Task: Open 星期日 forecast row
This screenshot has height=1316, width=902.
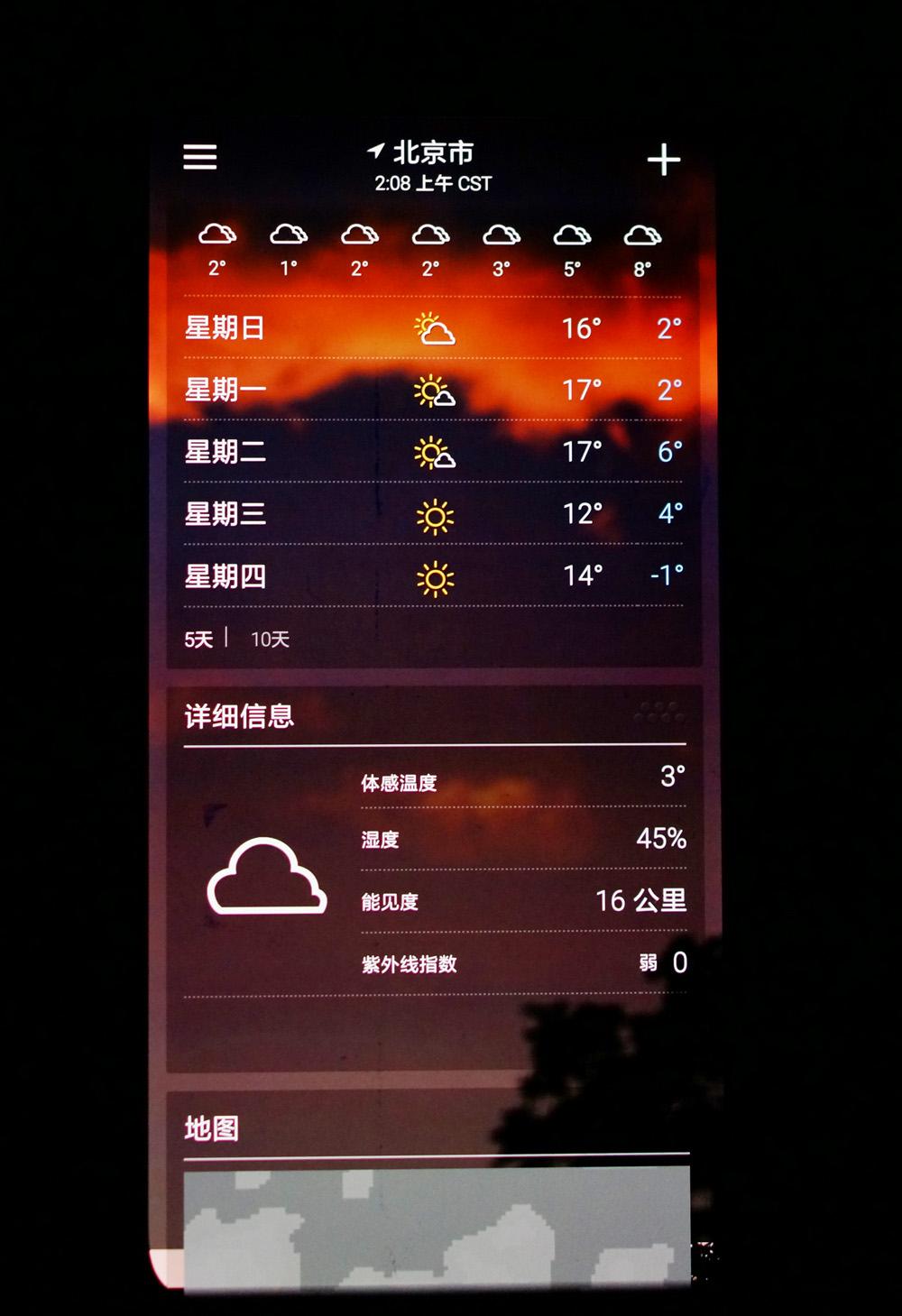Action: 433,328
